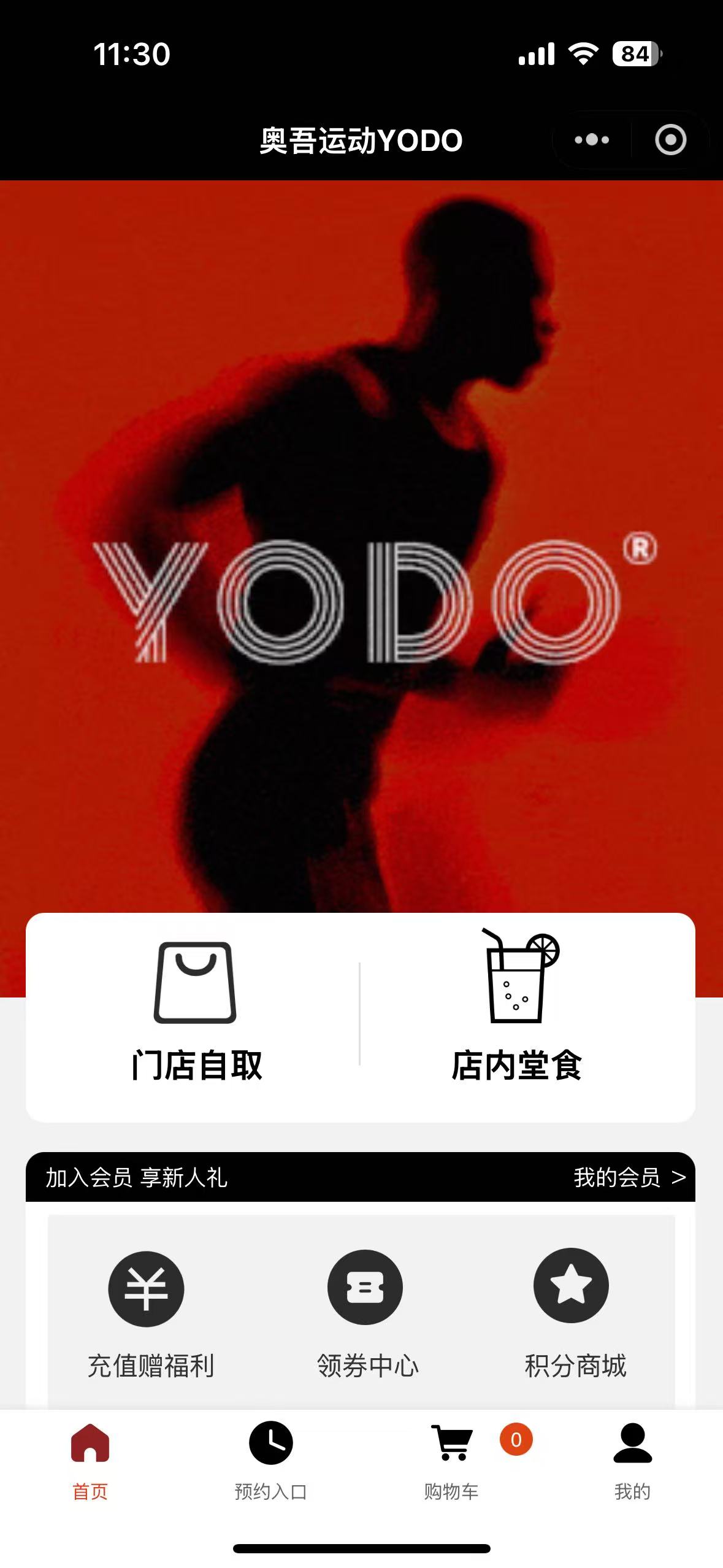
Task: Close the mini program via circle icon
Action: (x=670, y=140)
